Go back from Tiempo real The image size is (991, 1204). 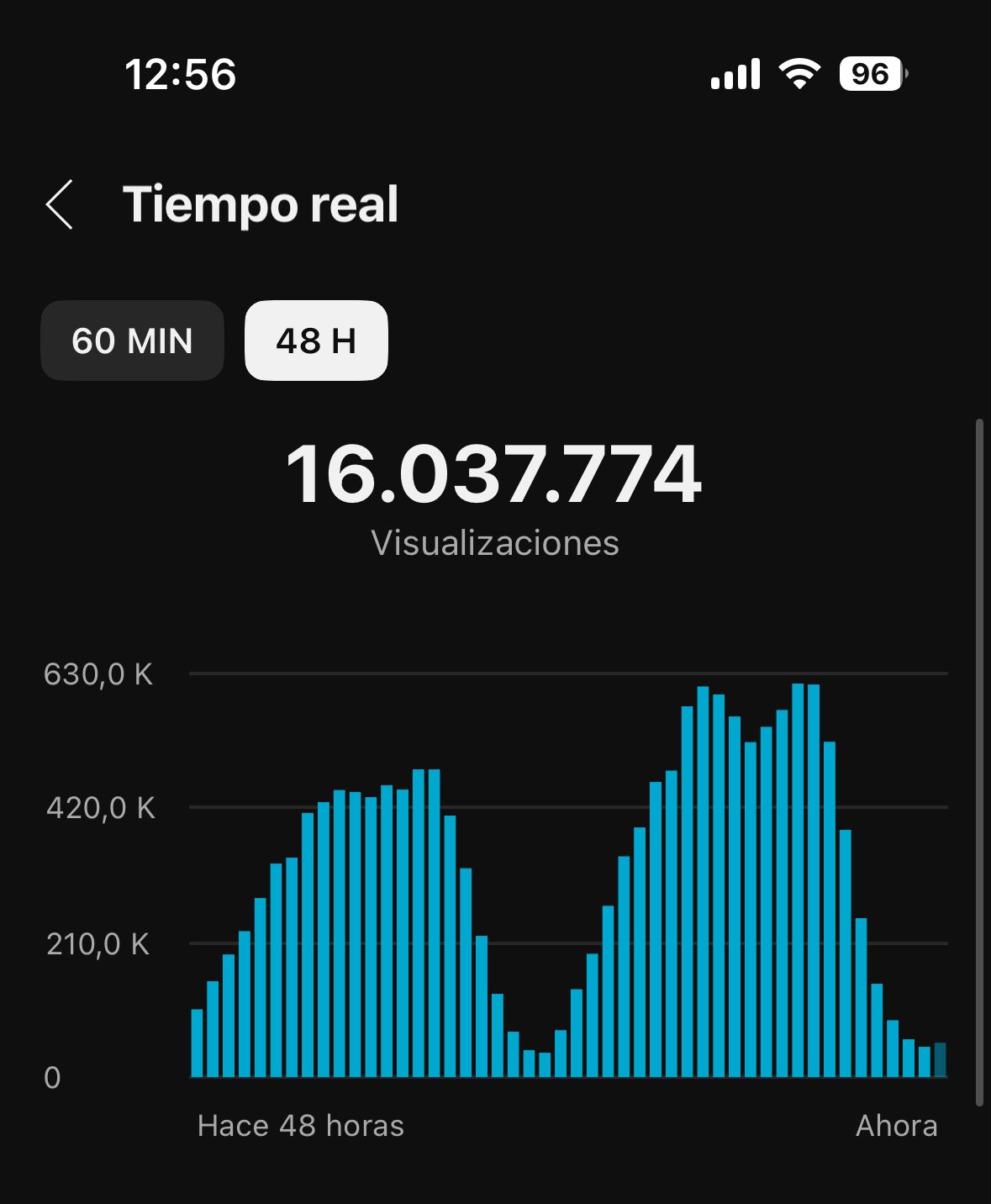[x=60, y=204]
